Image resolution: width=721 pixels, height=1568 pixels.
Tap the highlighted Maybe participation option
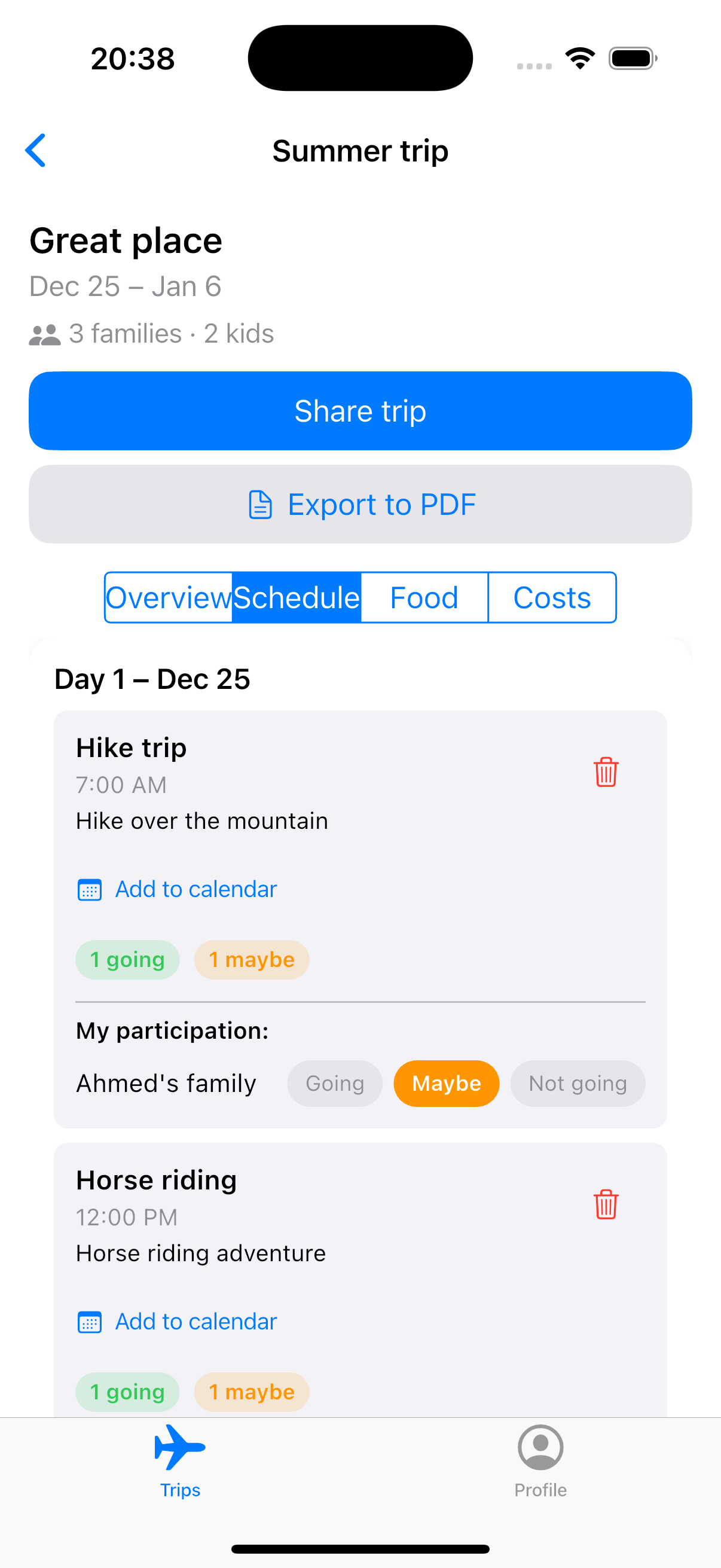[446, 1083]
